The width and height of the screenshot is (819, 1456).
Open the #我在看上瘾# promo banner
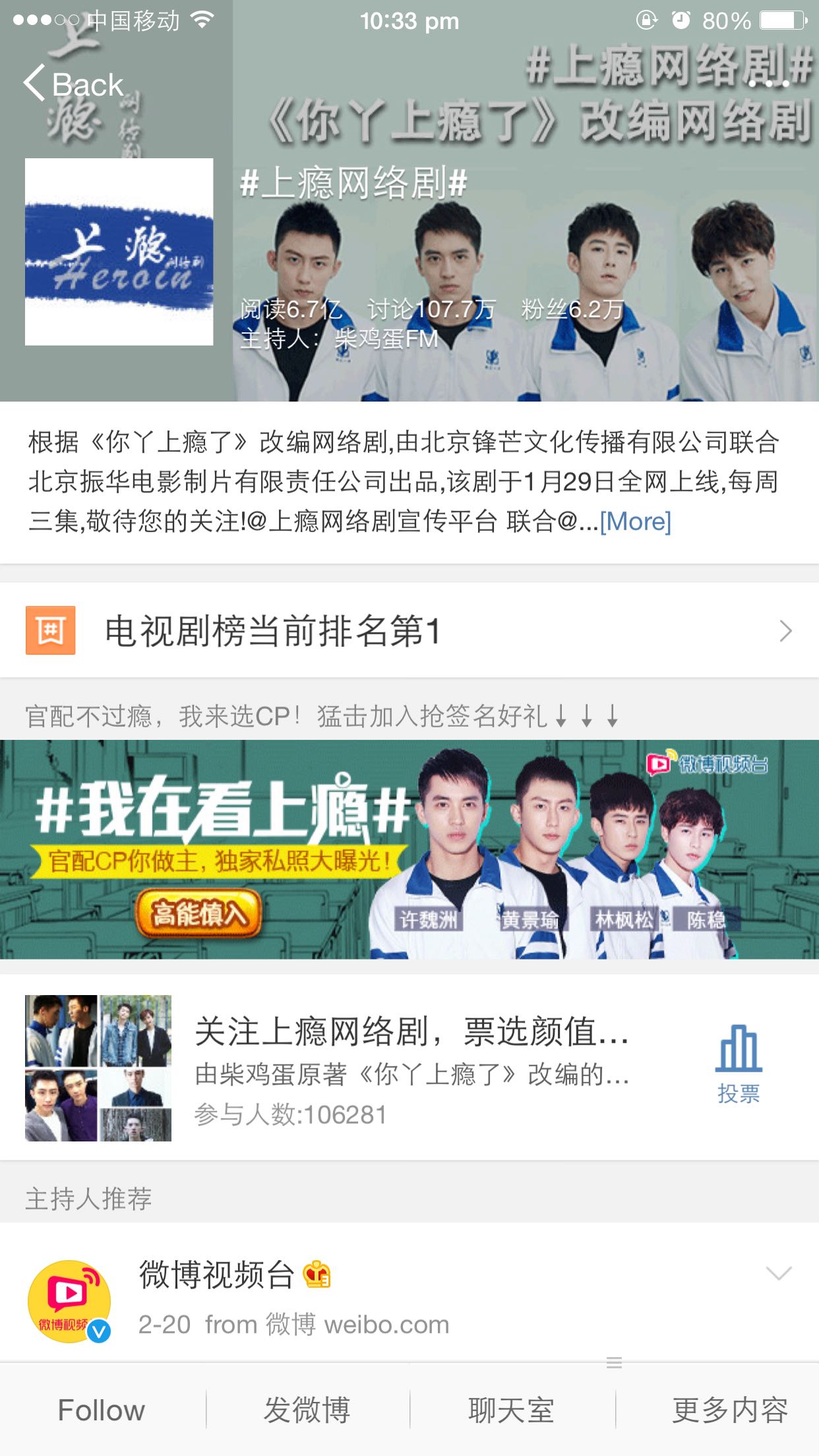point(409,849)
